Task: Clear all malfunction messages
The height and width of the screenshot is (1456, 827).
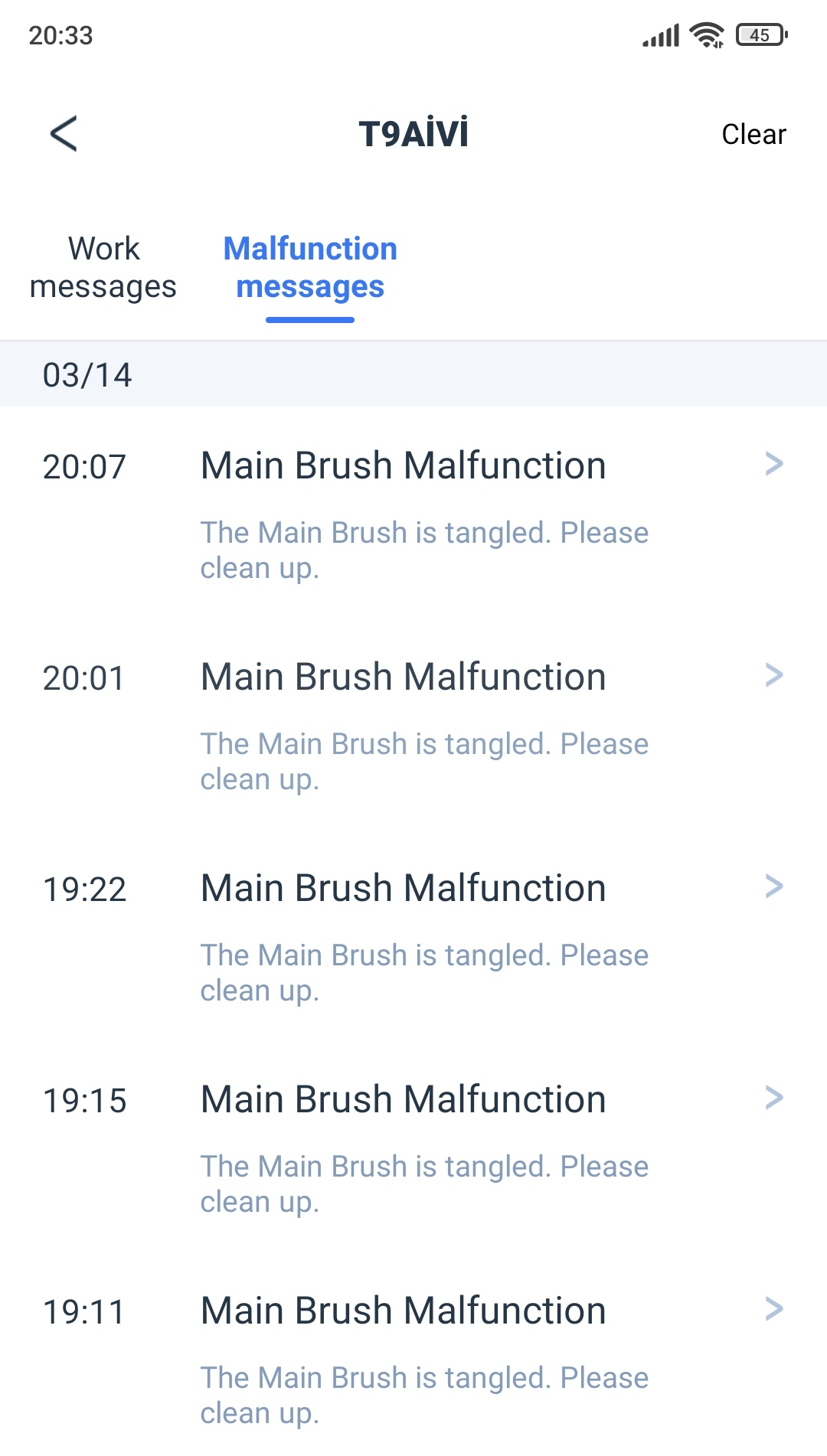Action: coord(753,134)
